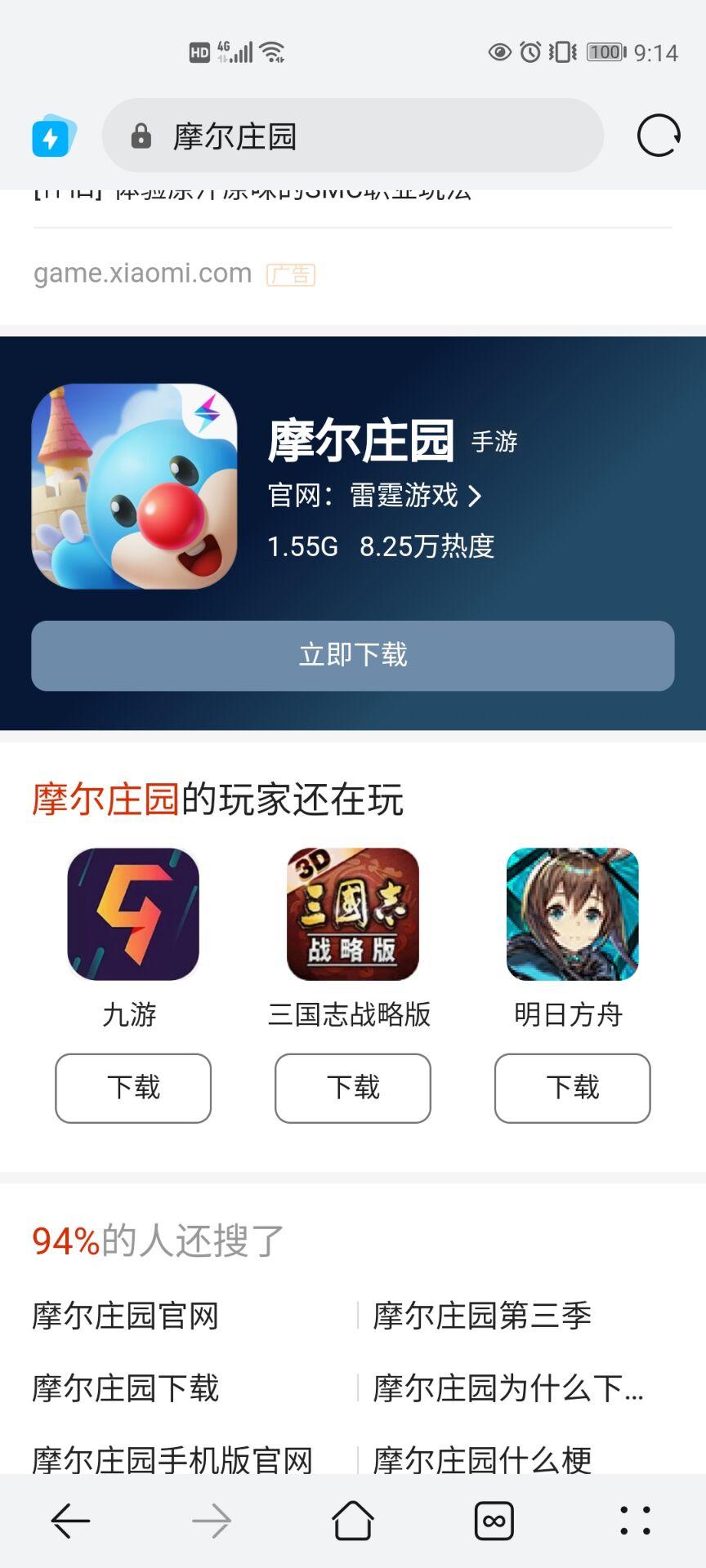Viewport: 706px width, 1568px height.
Task: Select the 三国志战略版 game icon
Action: click(352, 913)
